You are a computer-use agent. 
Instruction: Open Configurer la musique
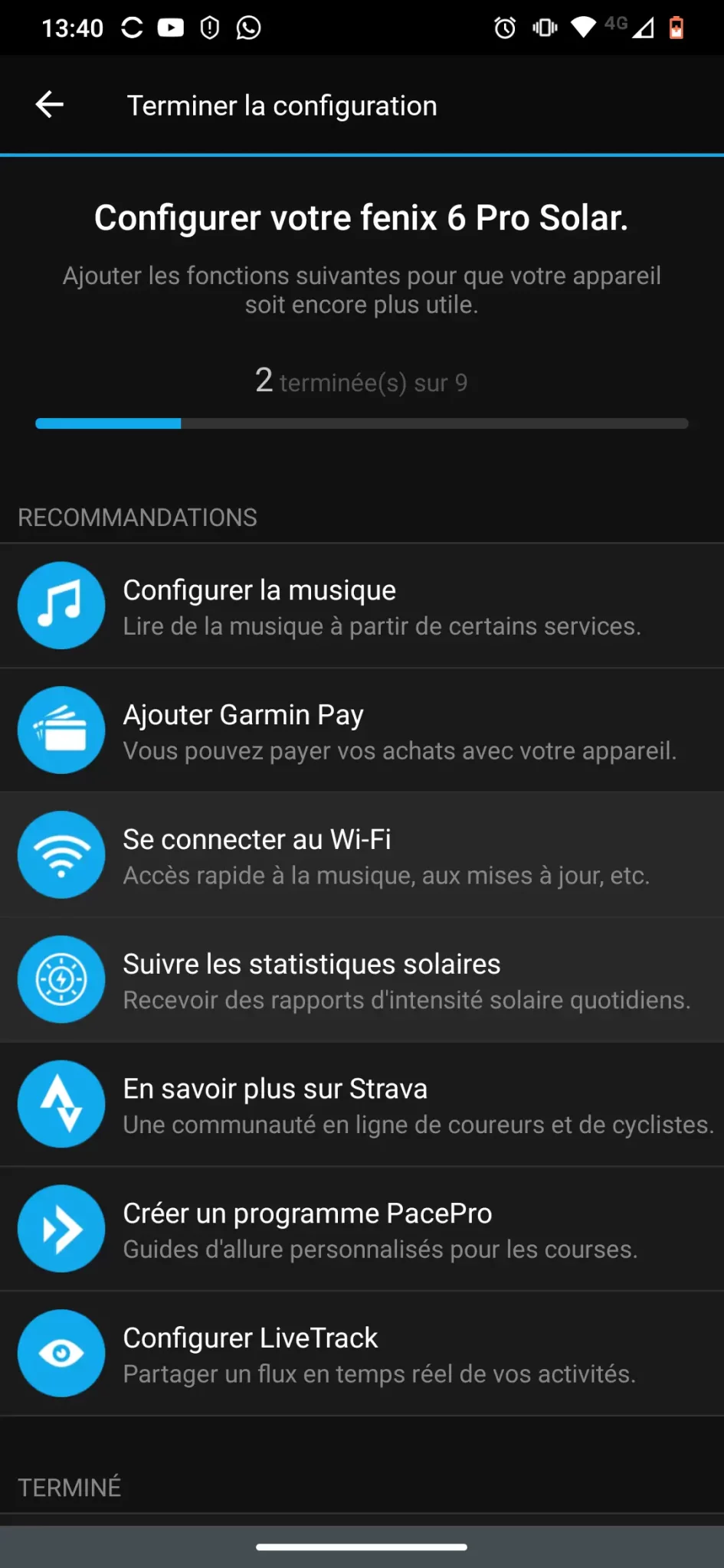coord(362,606)
